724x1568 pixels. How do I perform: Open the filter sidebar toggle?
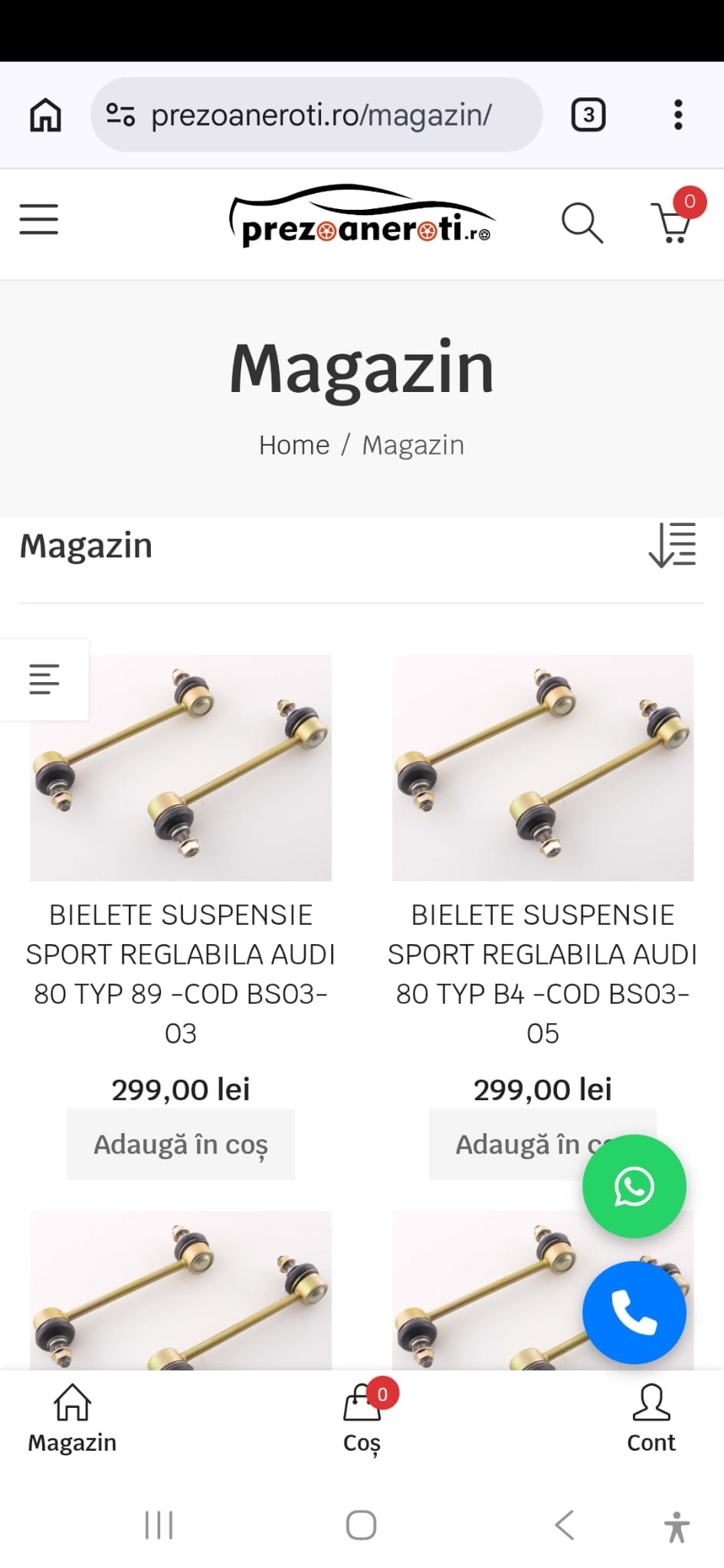point(44,679)
